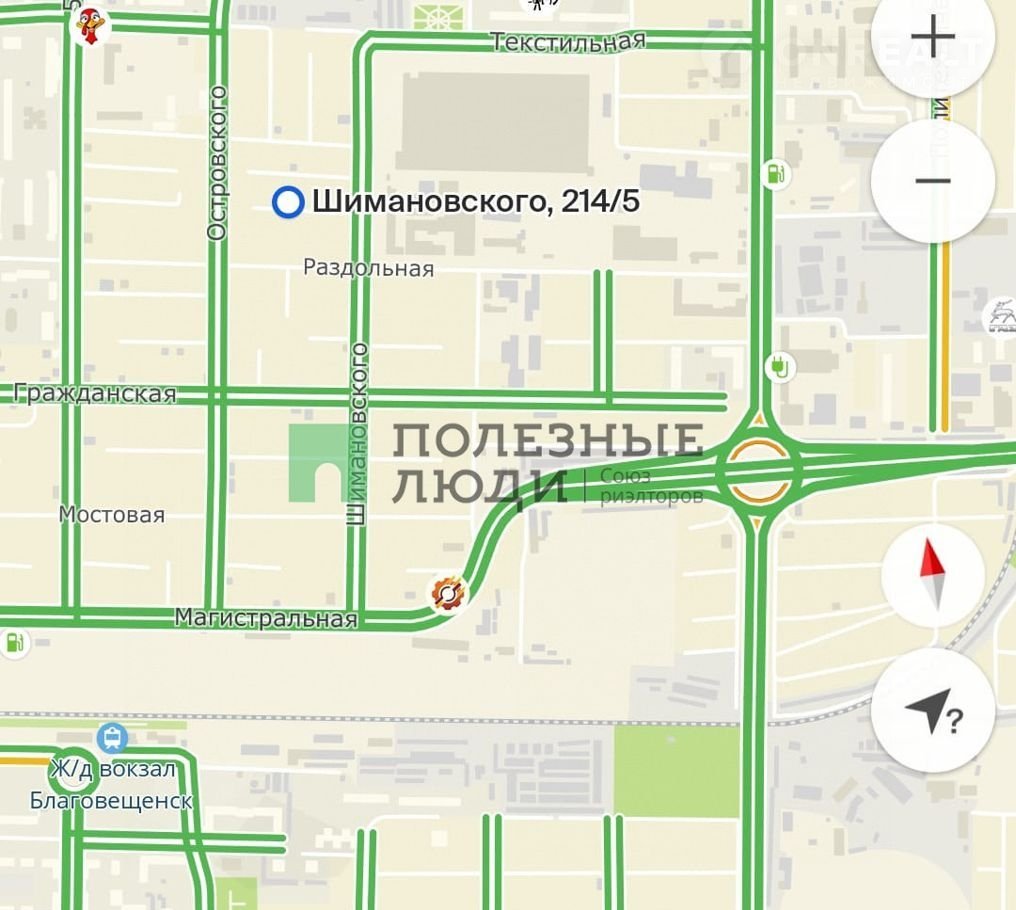Reset map orientation with the compass
The image size is (1016, 910).
932,575
